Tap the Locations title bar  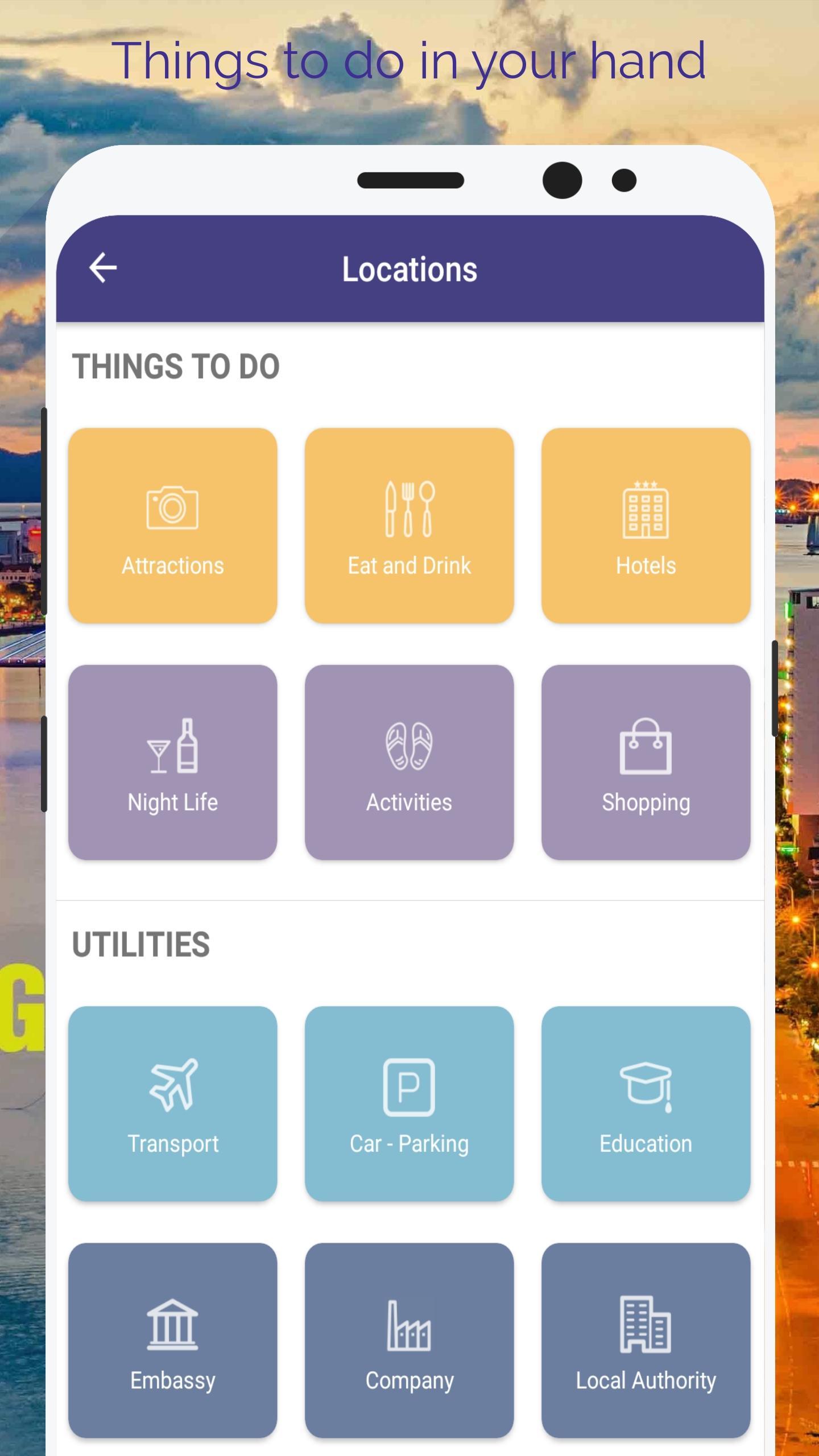(x=409, y=268)
